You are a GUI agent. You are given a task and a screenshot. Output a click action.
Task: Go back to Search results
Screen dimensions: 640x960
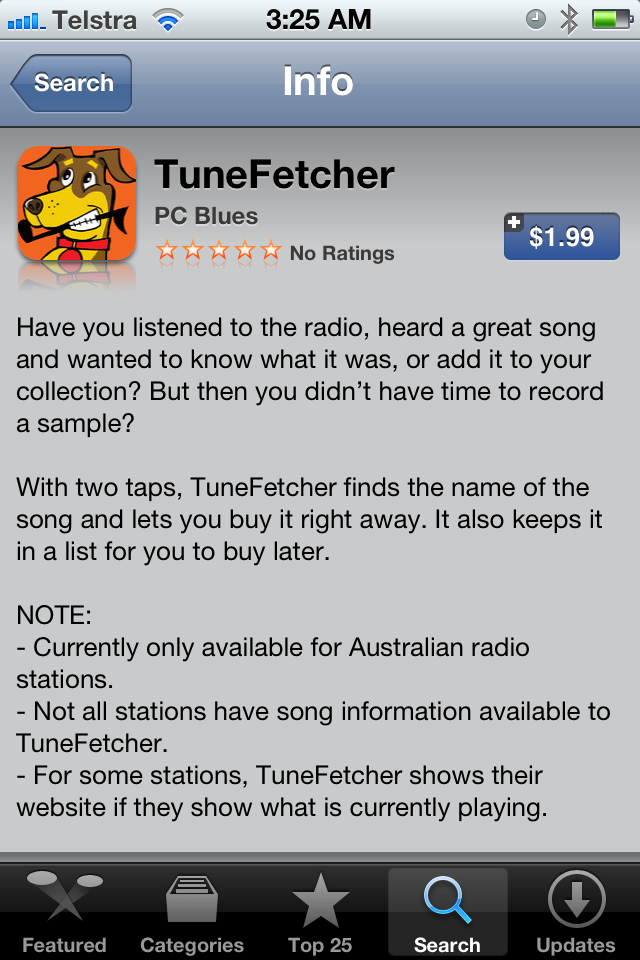point(72,83)
